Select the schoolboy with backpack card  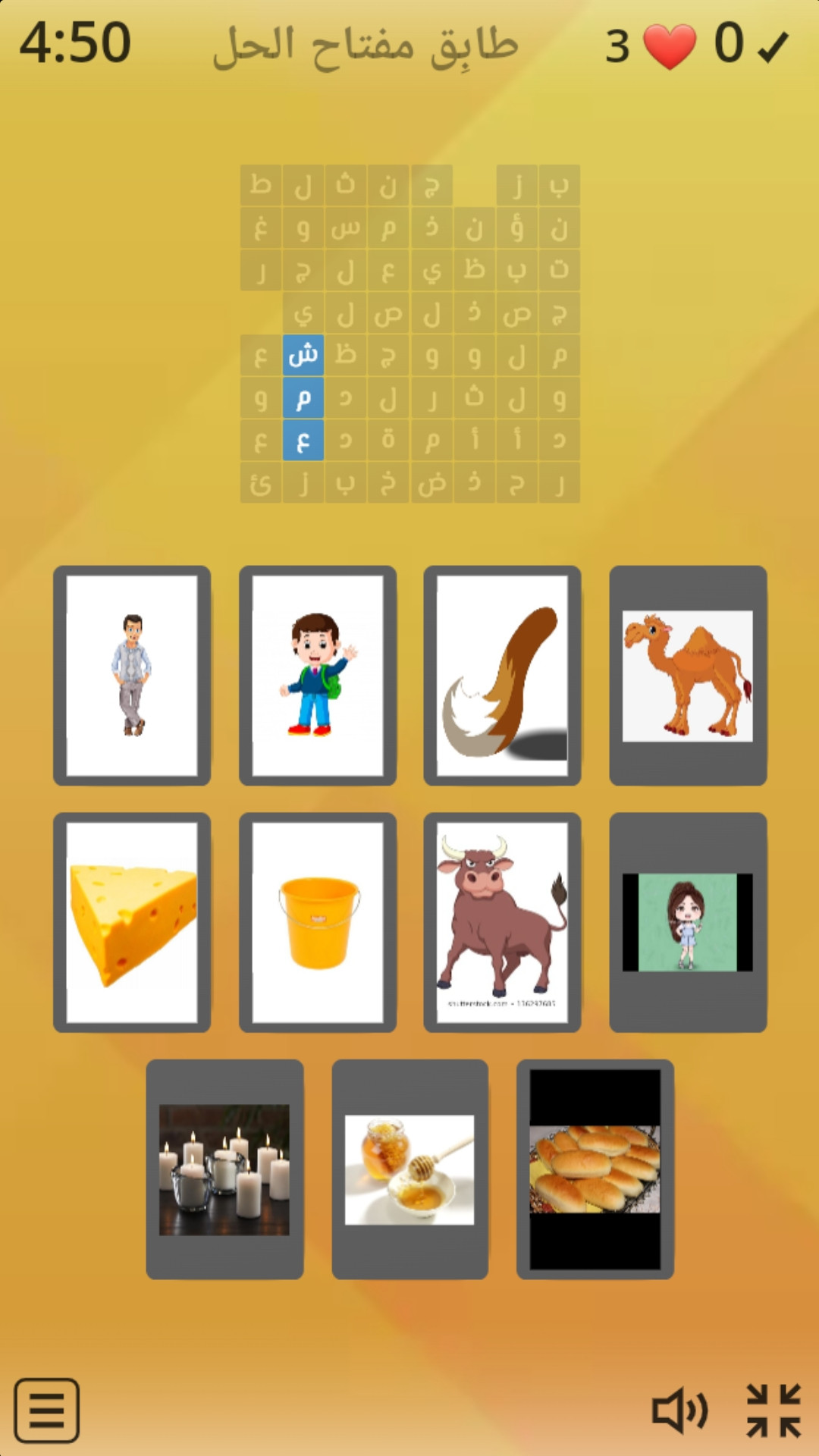[x=318, y=675]
